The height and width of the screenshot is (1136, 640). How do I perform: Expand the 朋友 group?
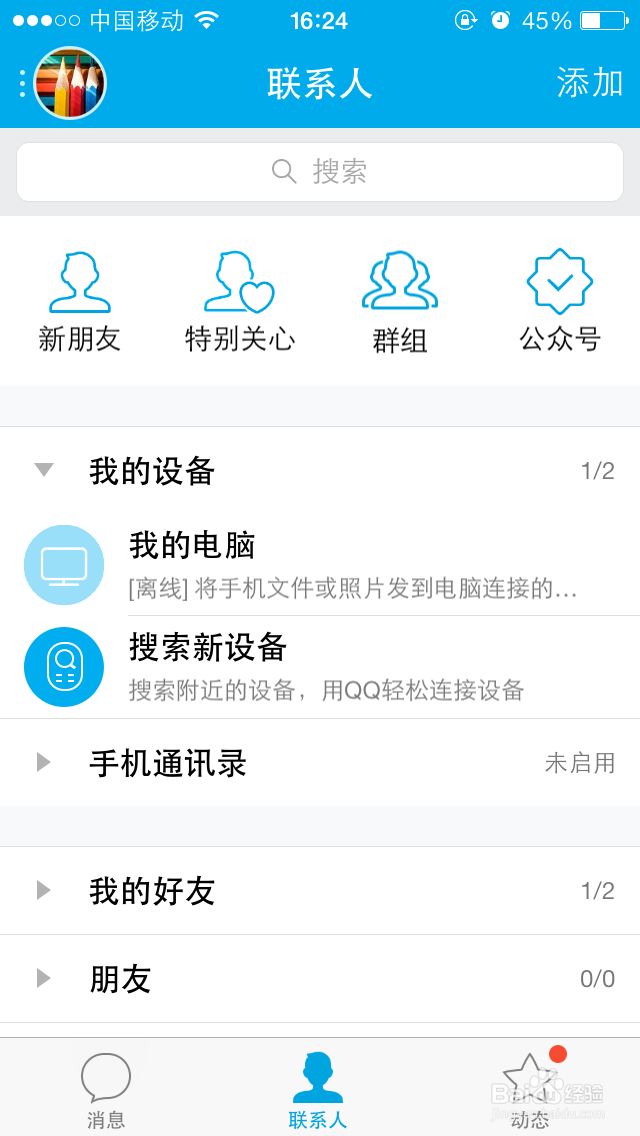pos(320,978)
